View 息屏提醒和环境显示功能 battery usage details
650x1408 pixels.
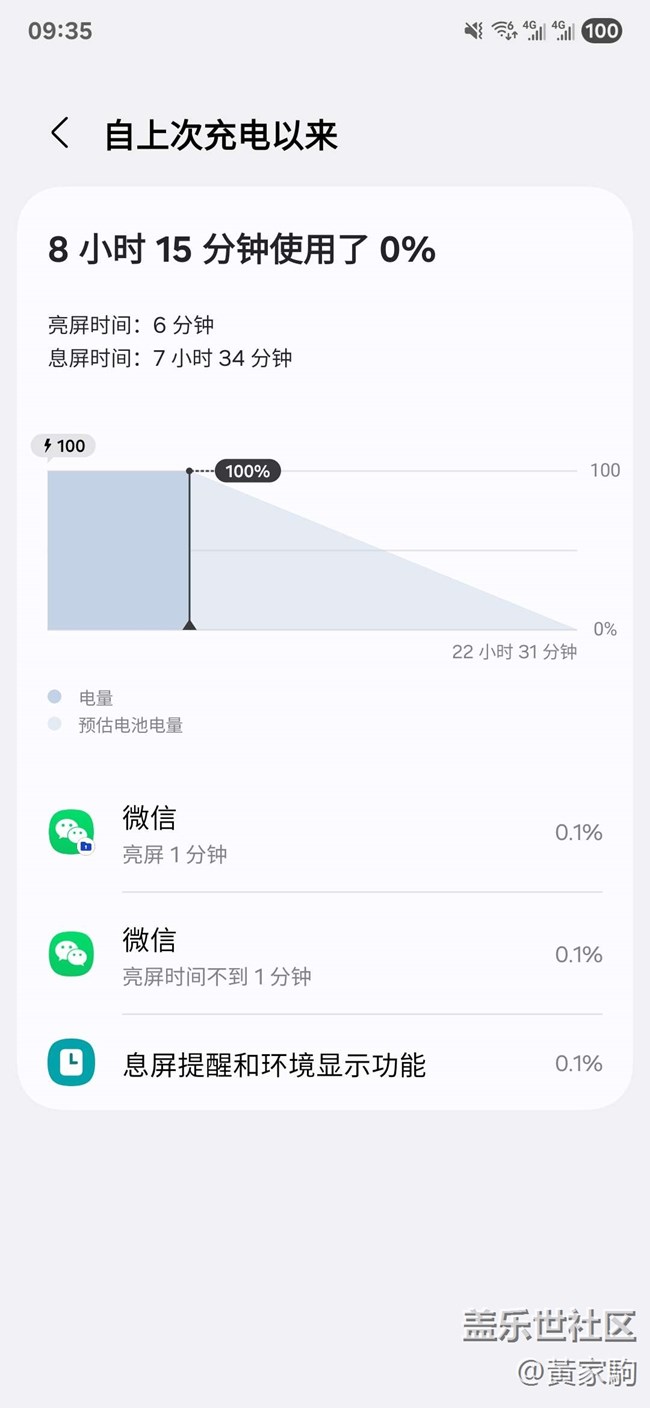coord(325,1064)
